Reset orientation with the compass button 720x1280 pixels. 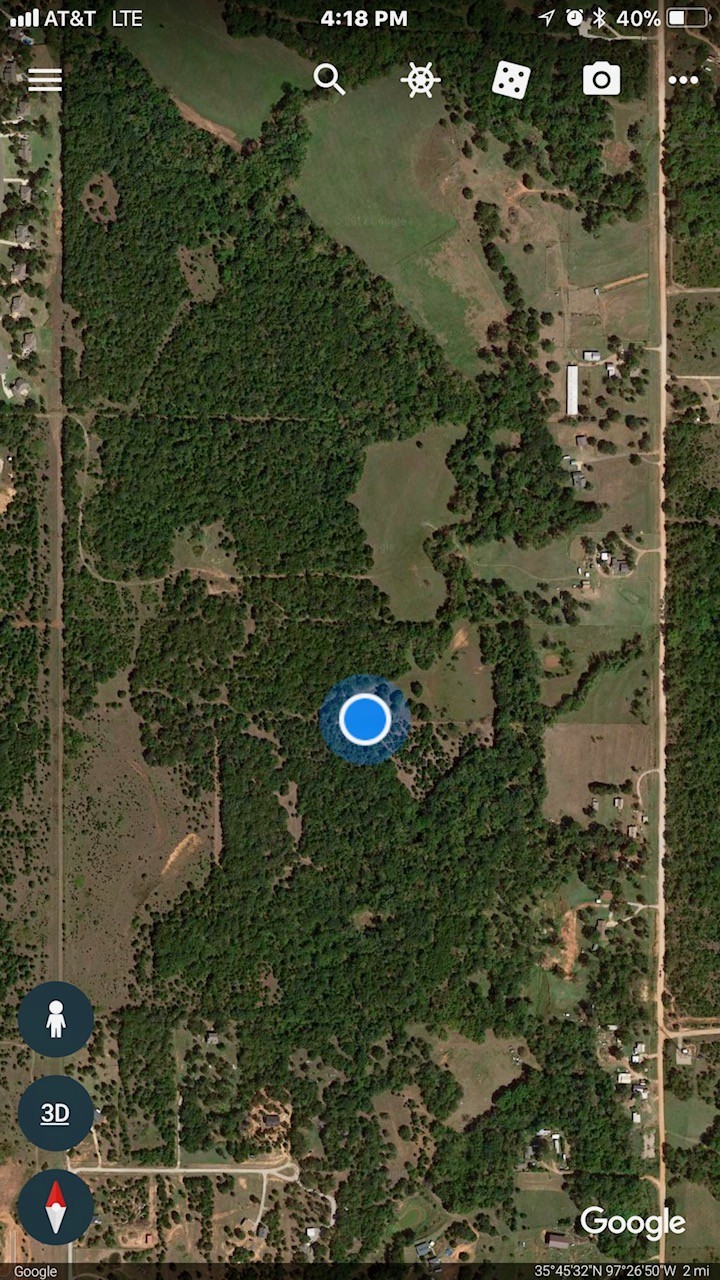(x=56, y=1207)
